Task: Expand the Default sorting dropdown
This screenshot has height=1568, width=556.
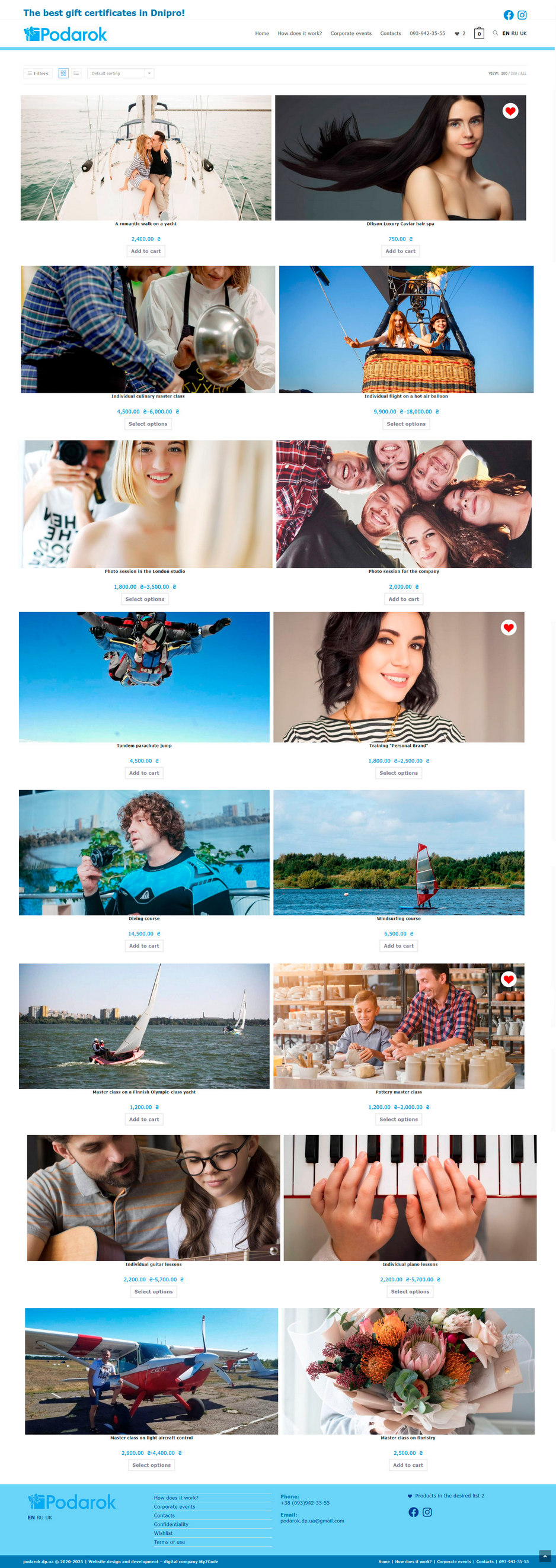Action: coord(120,73)
